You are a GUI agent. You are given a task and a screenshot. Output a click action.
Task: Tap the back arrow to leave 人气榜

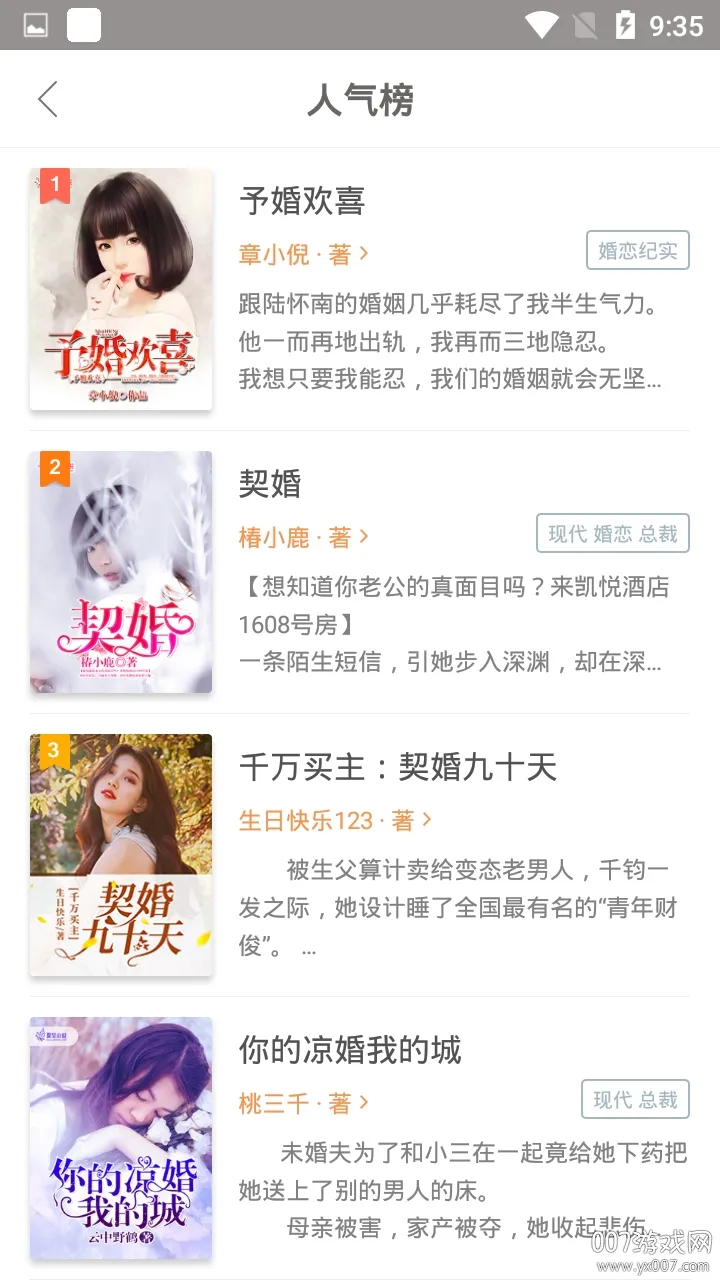coord(47,99)
